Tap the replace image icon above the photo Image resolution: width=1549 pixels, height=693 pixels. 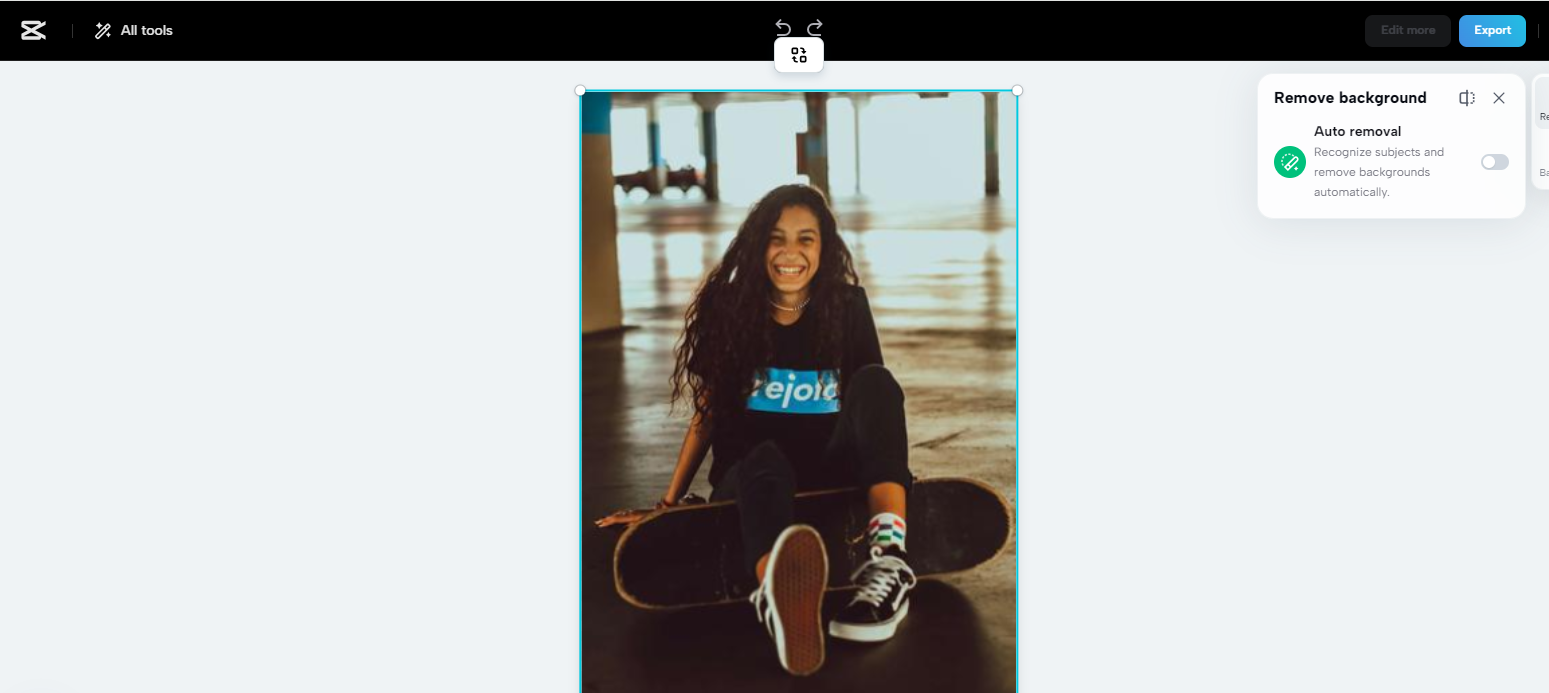click(x=799, y=55)
